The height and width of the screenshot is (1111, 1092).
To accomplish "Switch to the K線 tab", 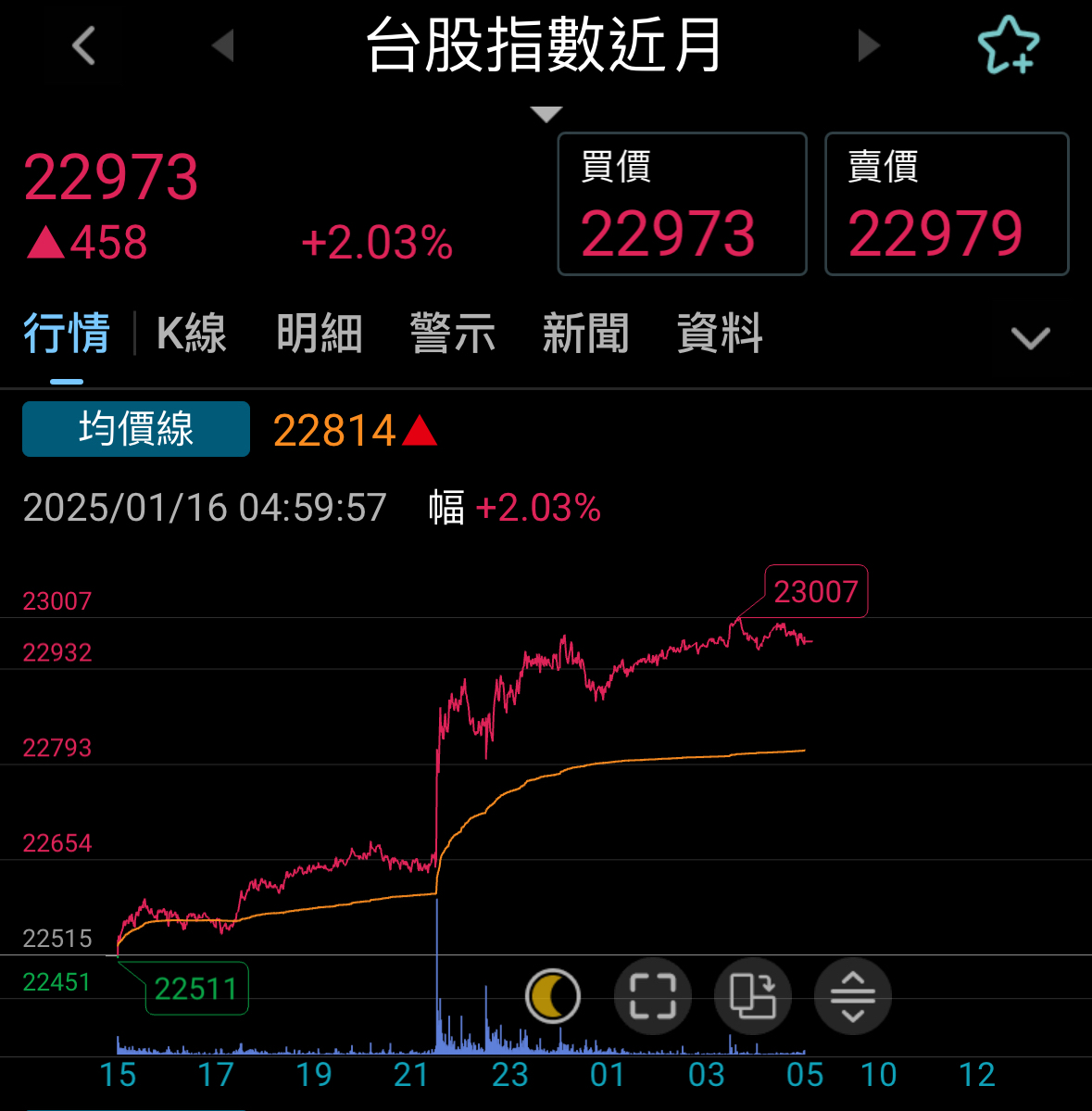I will click(x=192, y=335).
